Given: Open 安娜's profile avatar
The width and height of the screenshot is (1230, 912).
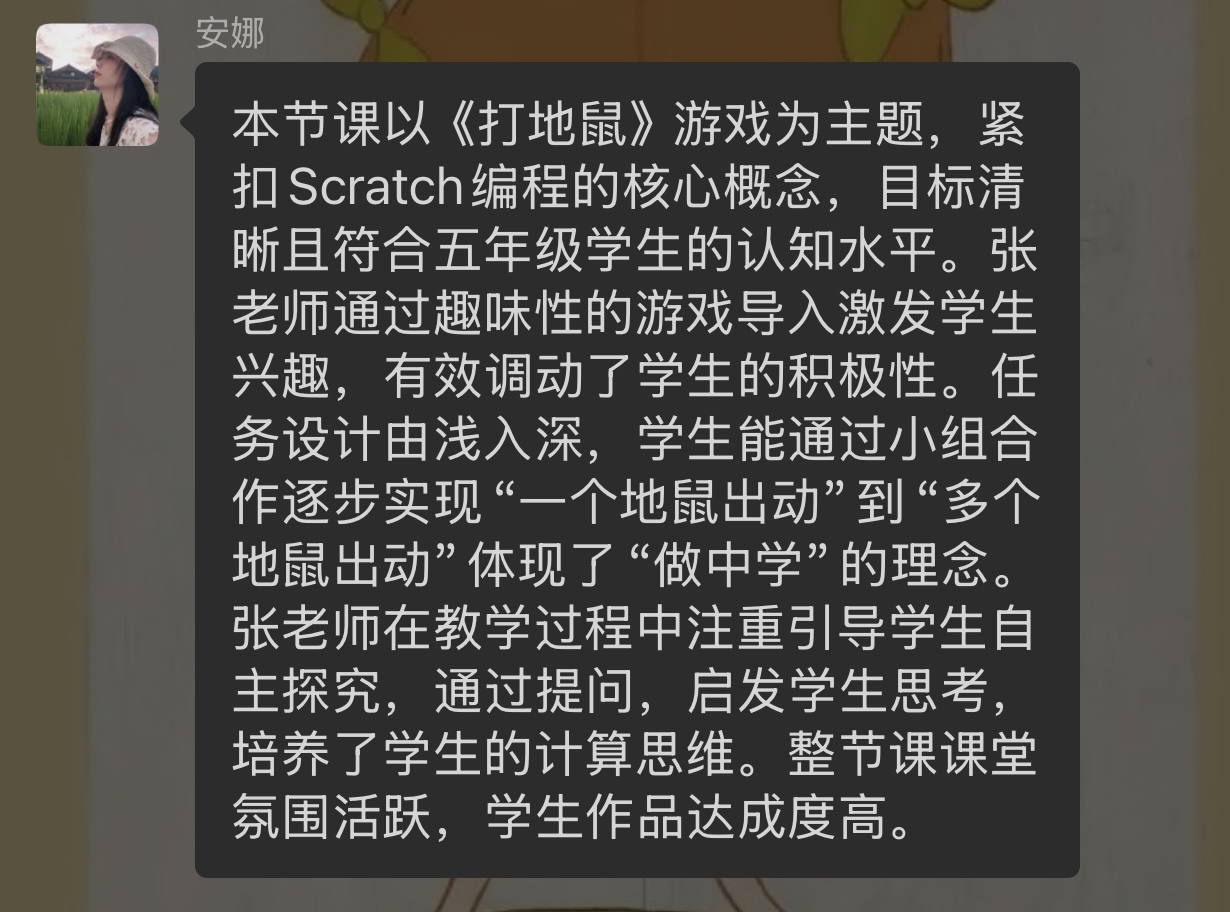Looking at the screenshot, I should click(97, 85).
